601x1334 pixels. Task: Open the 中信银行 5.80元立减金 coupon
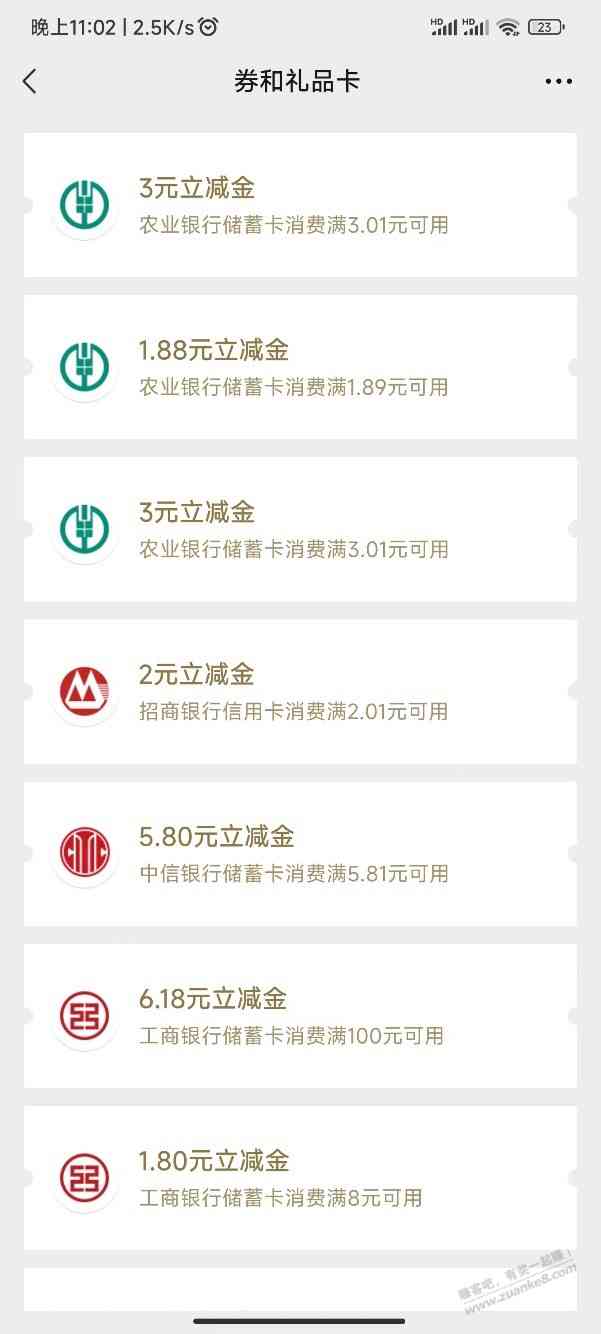tap(300, 853)
